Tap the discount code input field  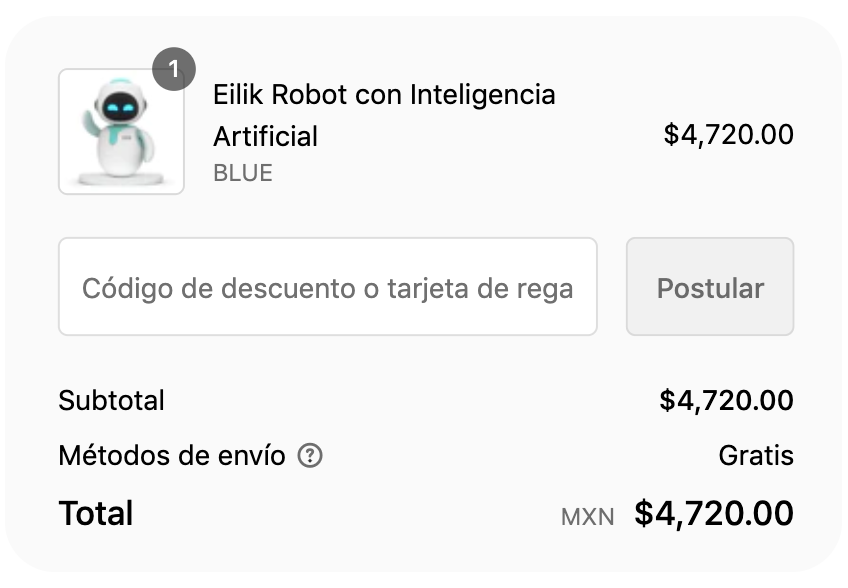(327, 287)
